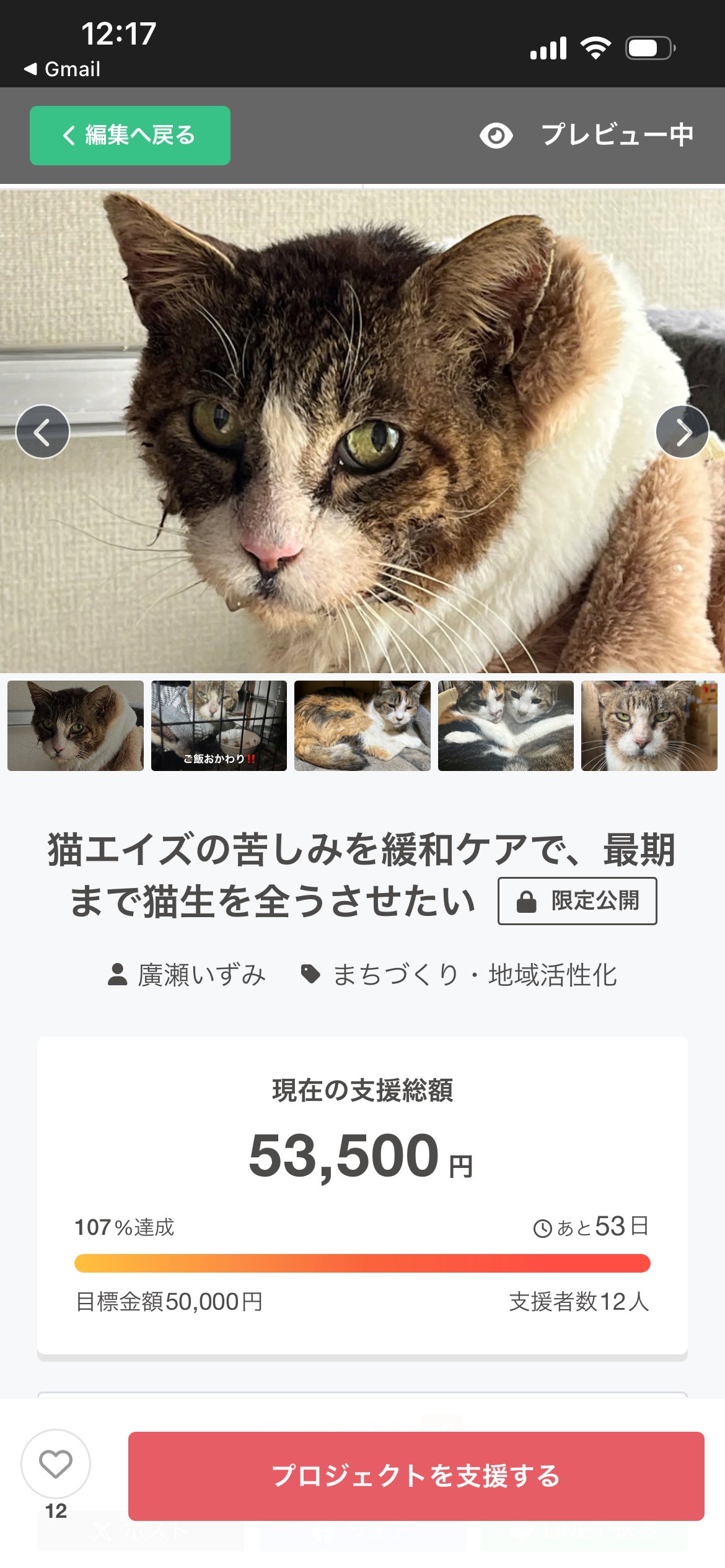Tap プロジェクトを支援する to back the project
725x1568 pixels.
pos(416,1476)
